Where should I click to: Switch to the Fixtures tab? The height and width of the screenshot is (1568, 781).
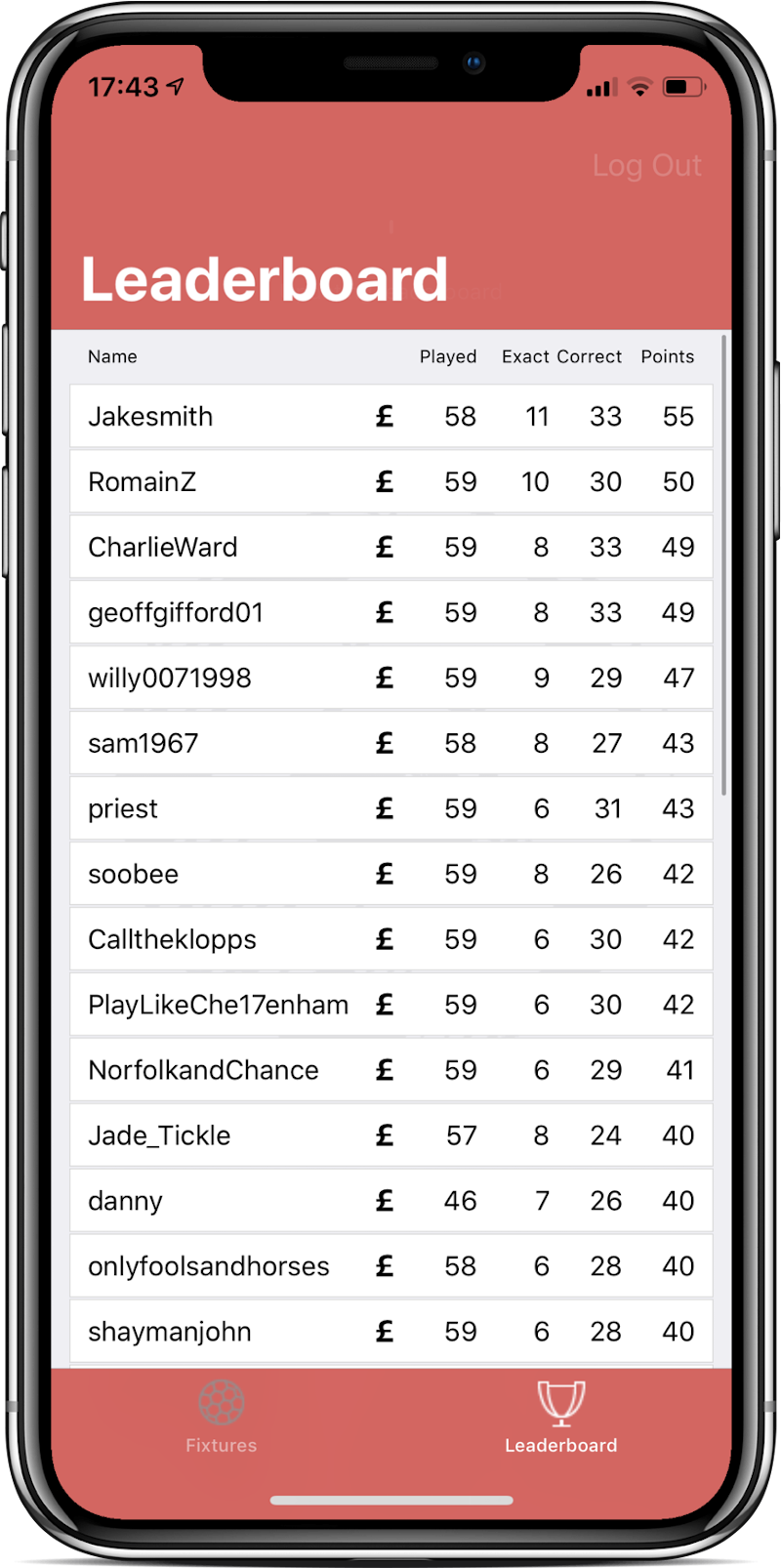point(222,1417)
